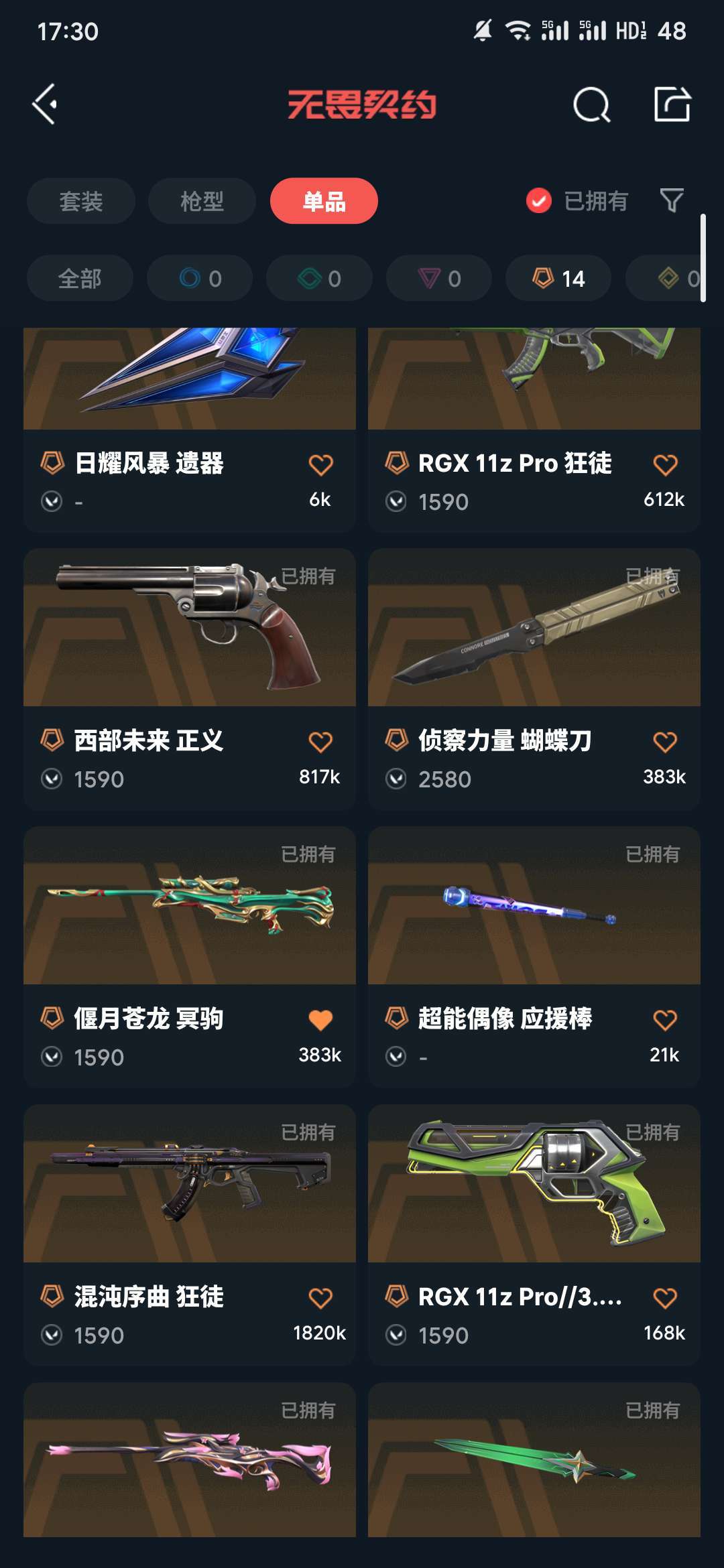Screen dimensions: 724x1568
Task: Switch to the 套装 tab
Action: [81, 201]
